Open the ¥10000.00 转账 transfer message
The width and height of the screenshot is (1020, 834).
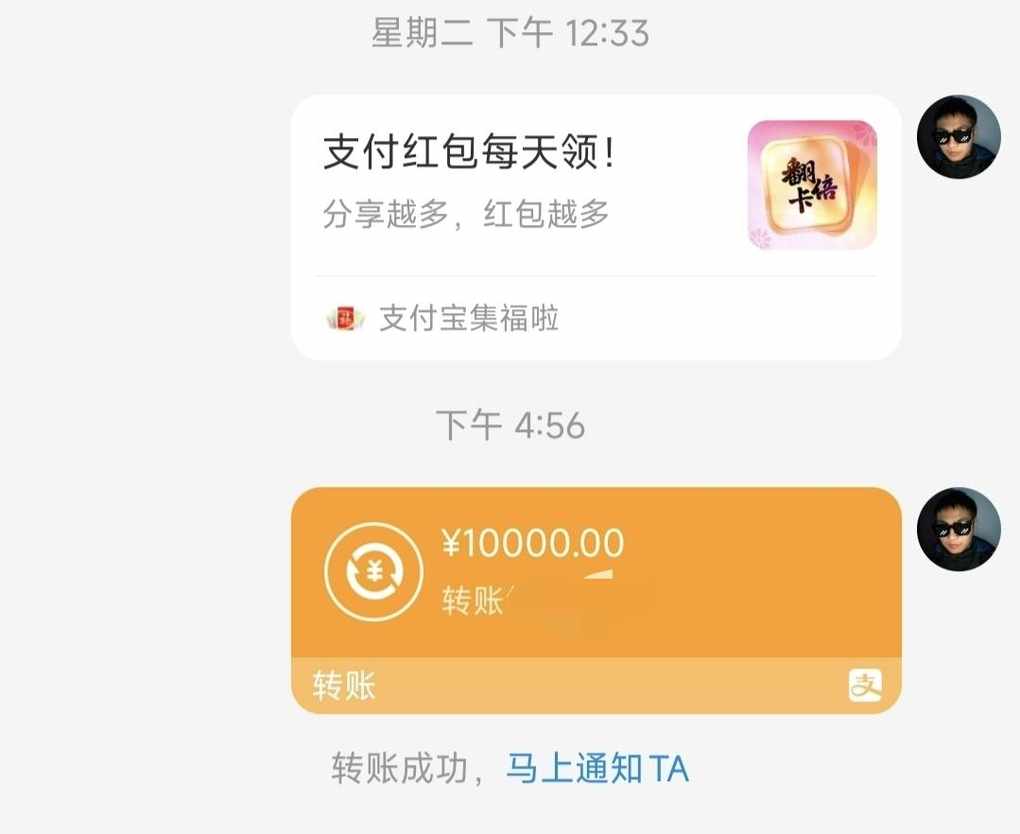click(x=596, y=575)
